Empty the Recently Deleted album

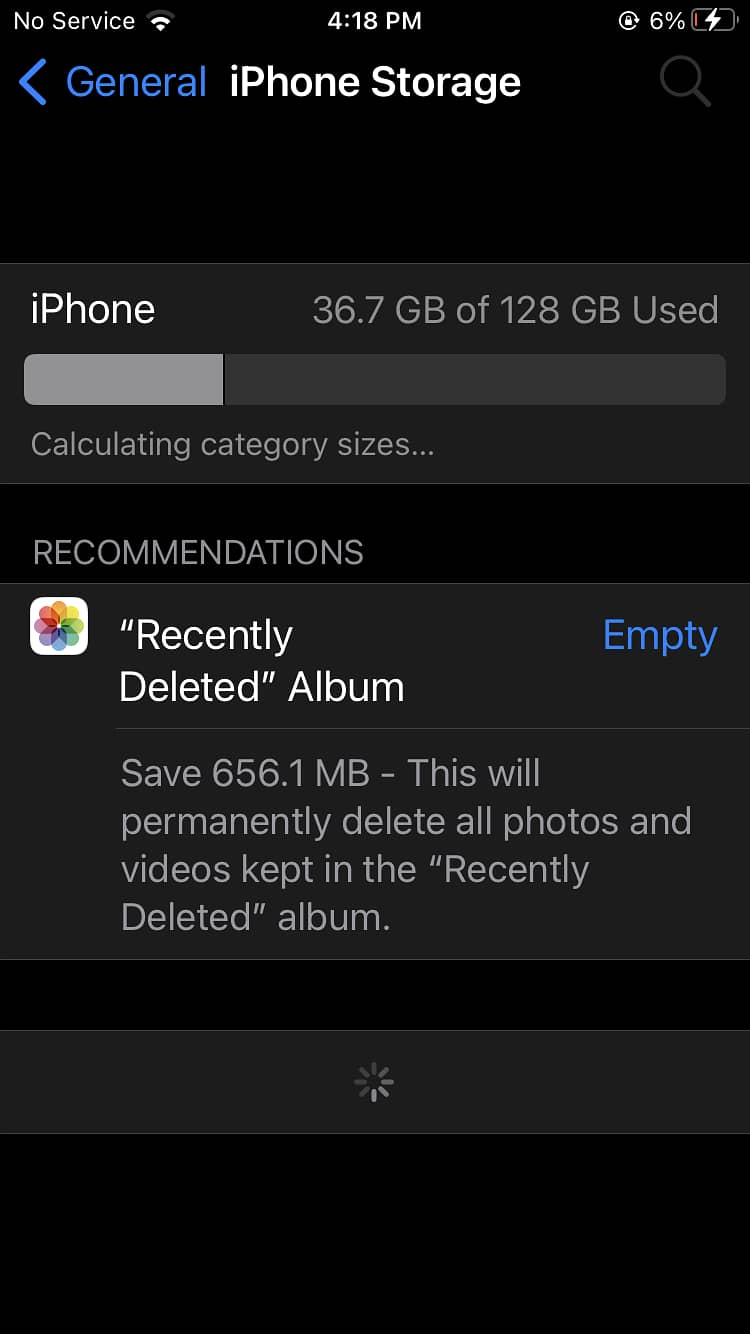point(660,636)
